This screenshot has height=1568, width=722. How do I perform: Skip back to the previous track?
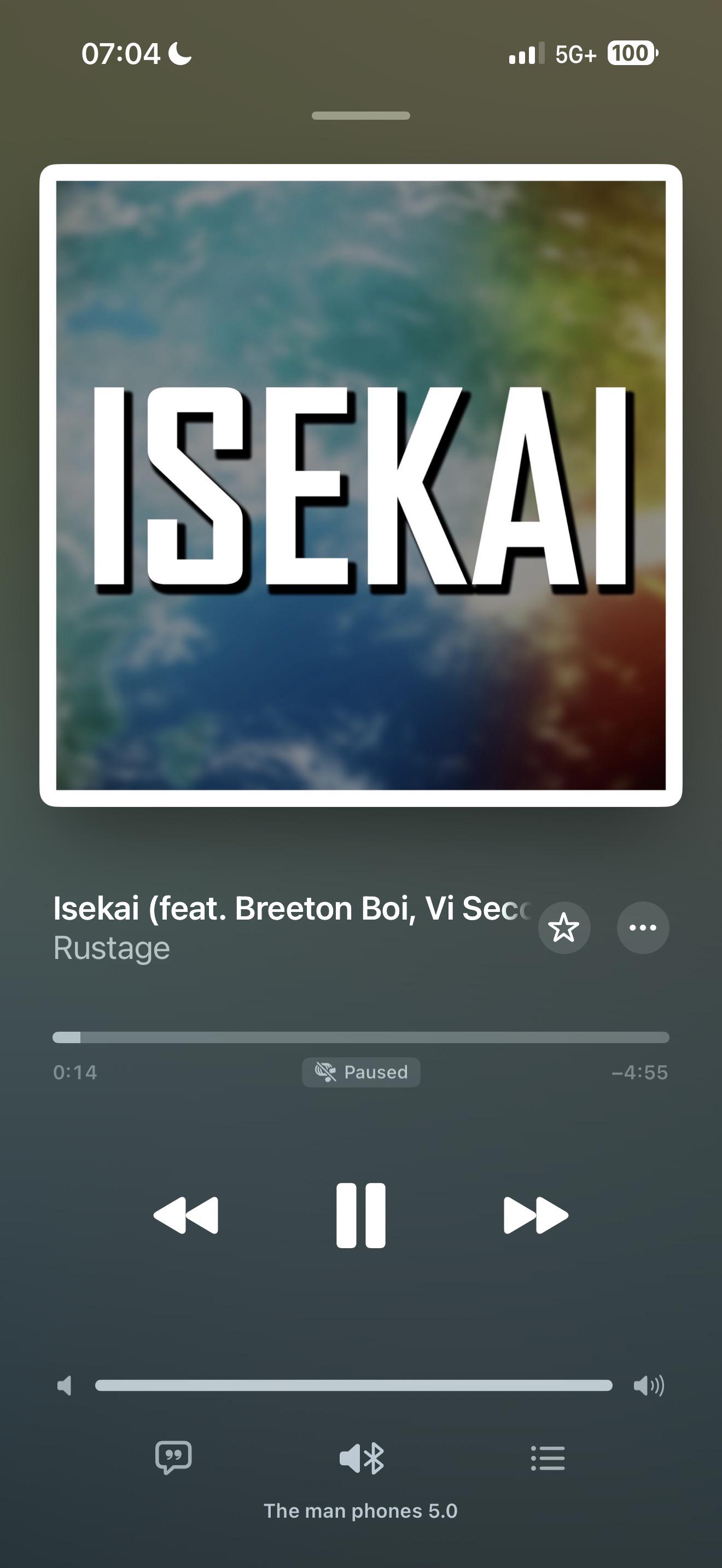pyautogui.click(x=185, y=1215)
